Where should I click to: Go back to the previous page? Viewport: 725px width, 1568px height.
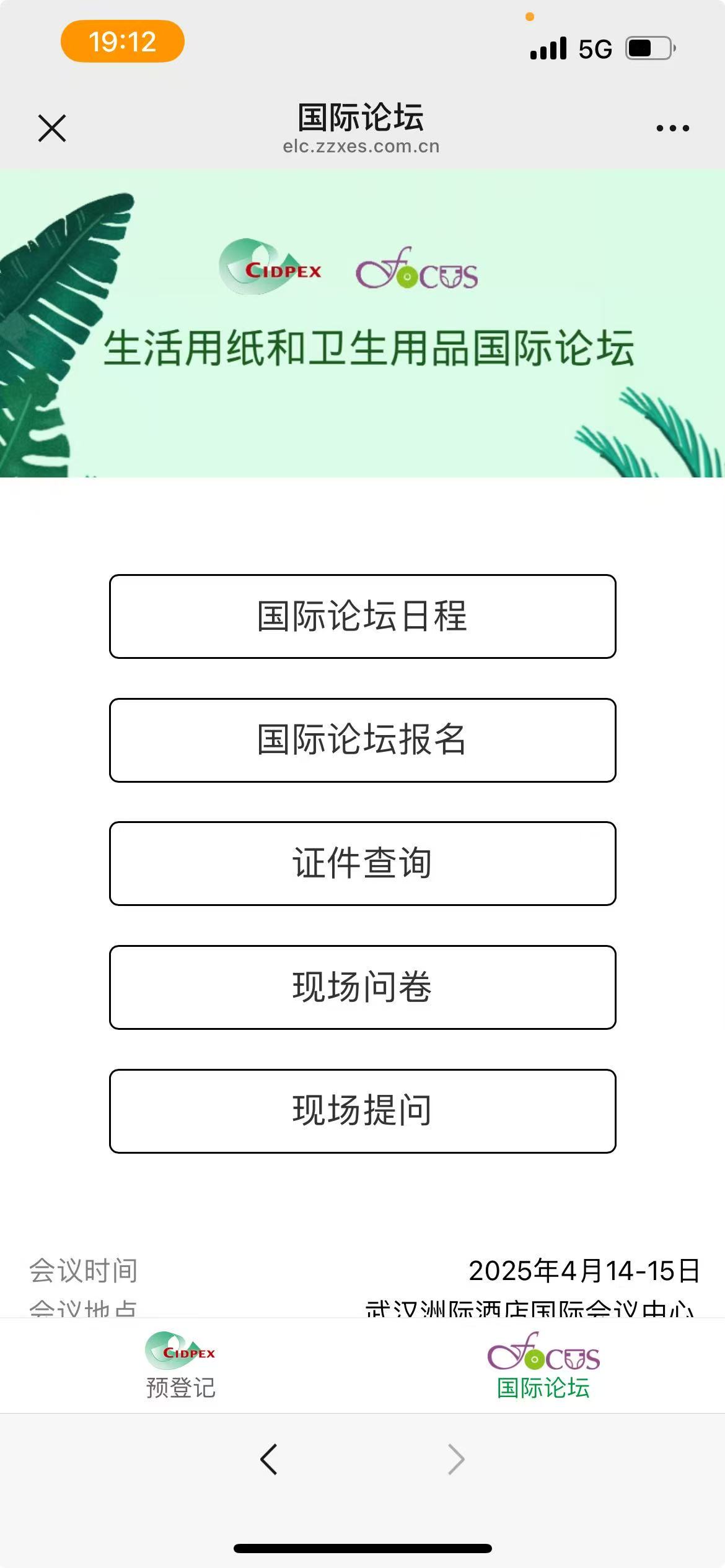pyautogui.click(x=269, y=1460)
